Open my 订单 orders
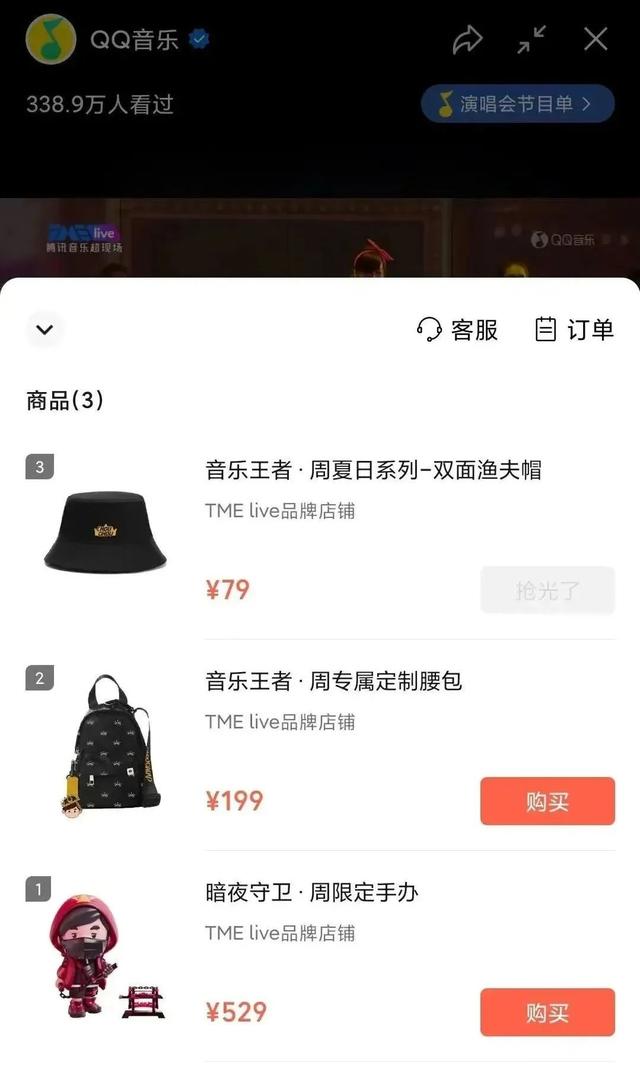The width and height of the screenshot is (640, 1066). [574, 329]
